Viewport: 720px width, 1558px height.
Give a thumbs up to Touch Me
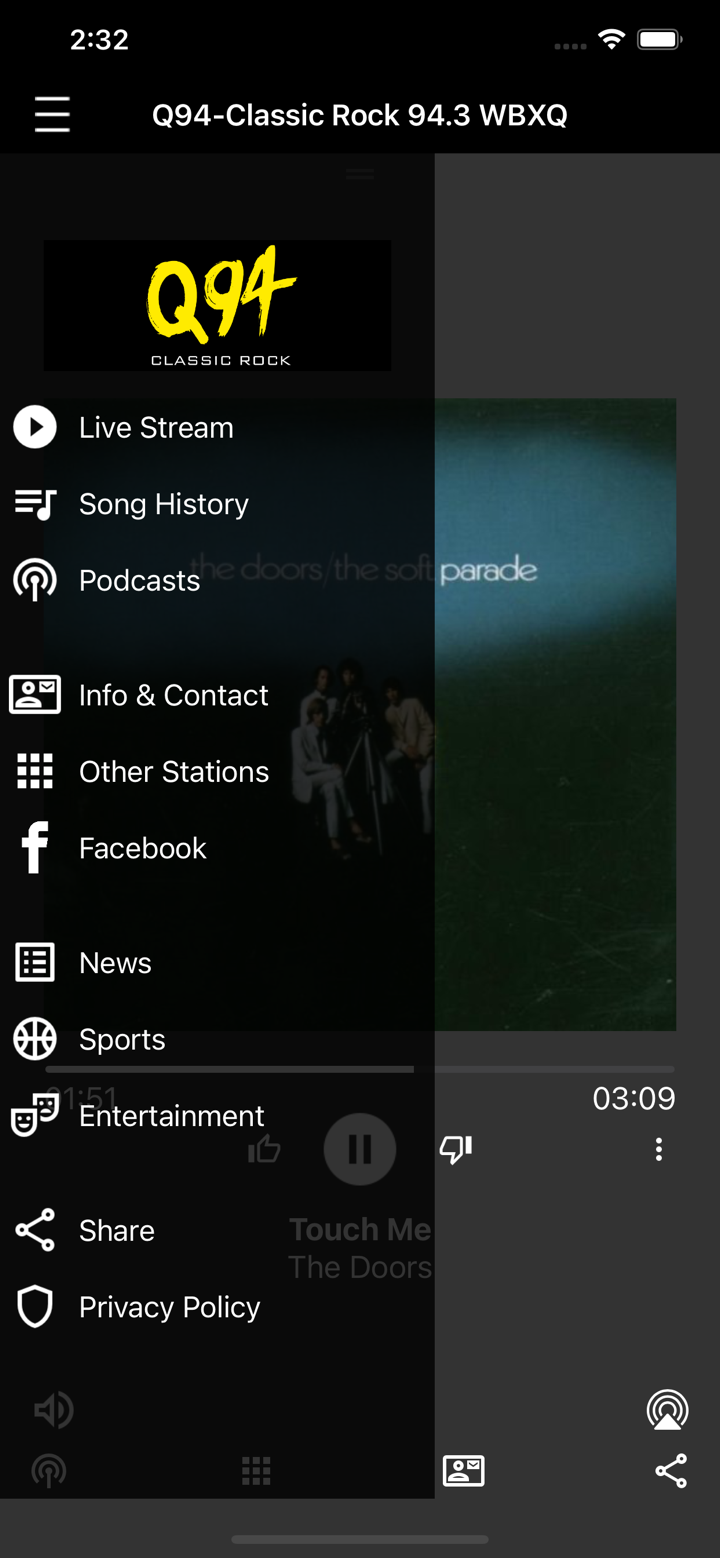263,1150
